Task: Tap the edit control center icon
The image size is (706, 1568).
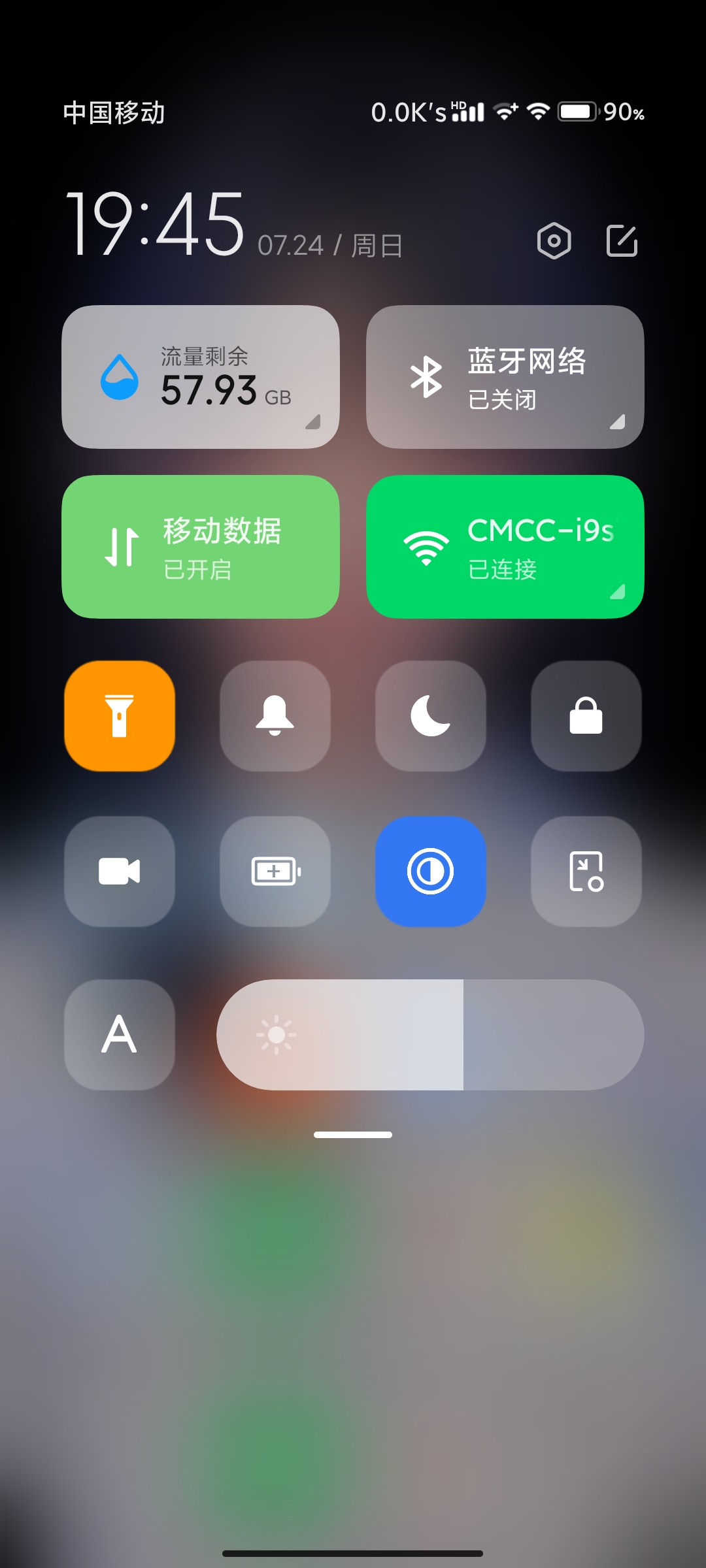Action: [622, 241]
